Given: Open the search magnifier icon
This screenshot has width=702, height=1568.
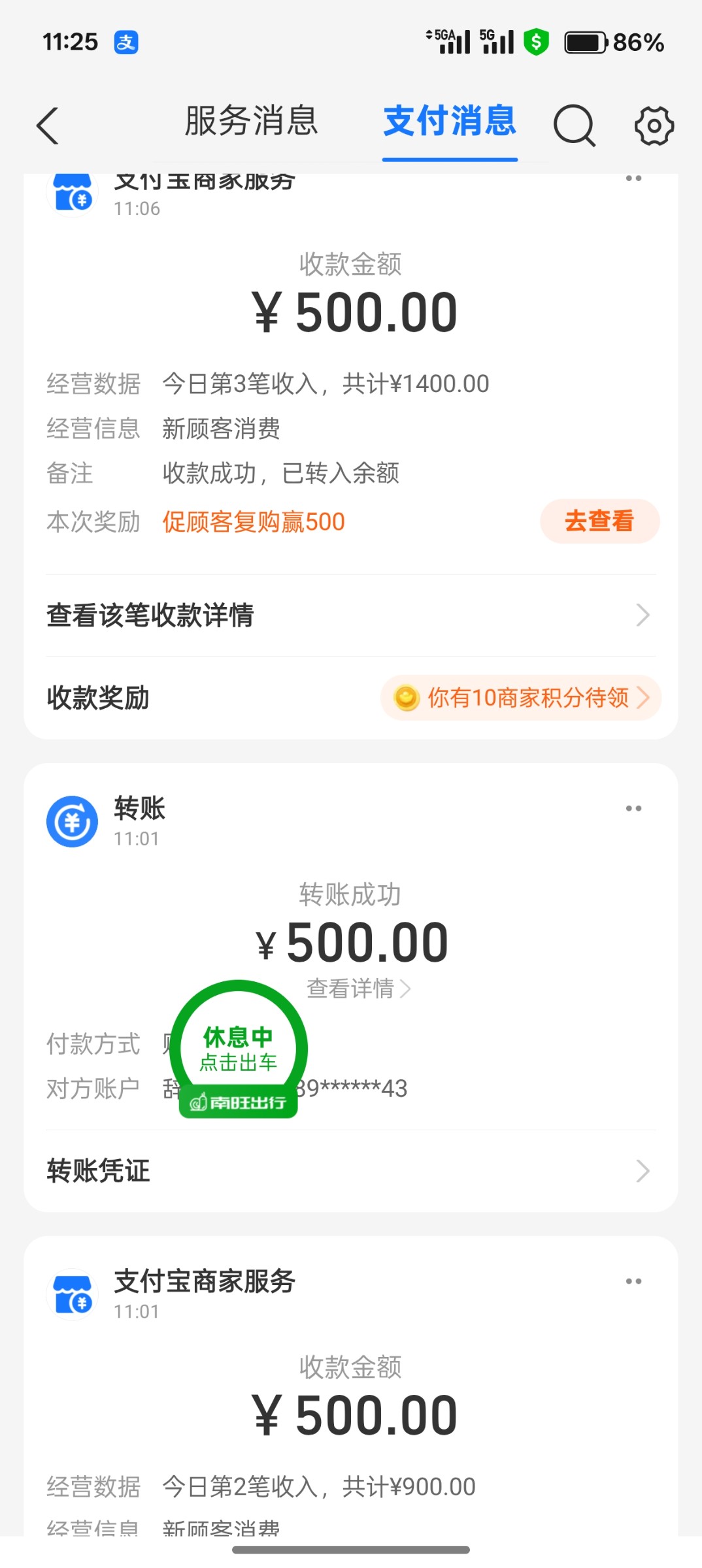Looking at the screenshot, I should (575, 125).
